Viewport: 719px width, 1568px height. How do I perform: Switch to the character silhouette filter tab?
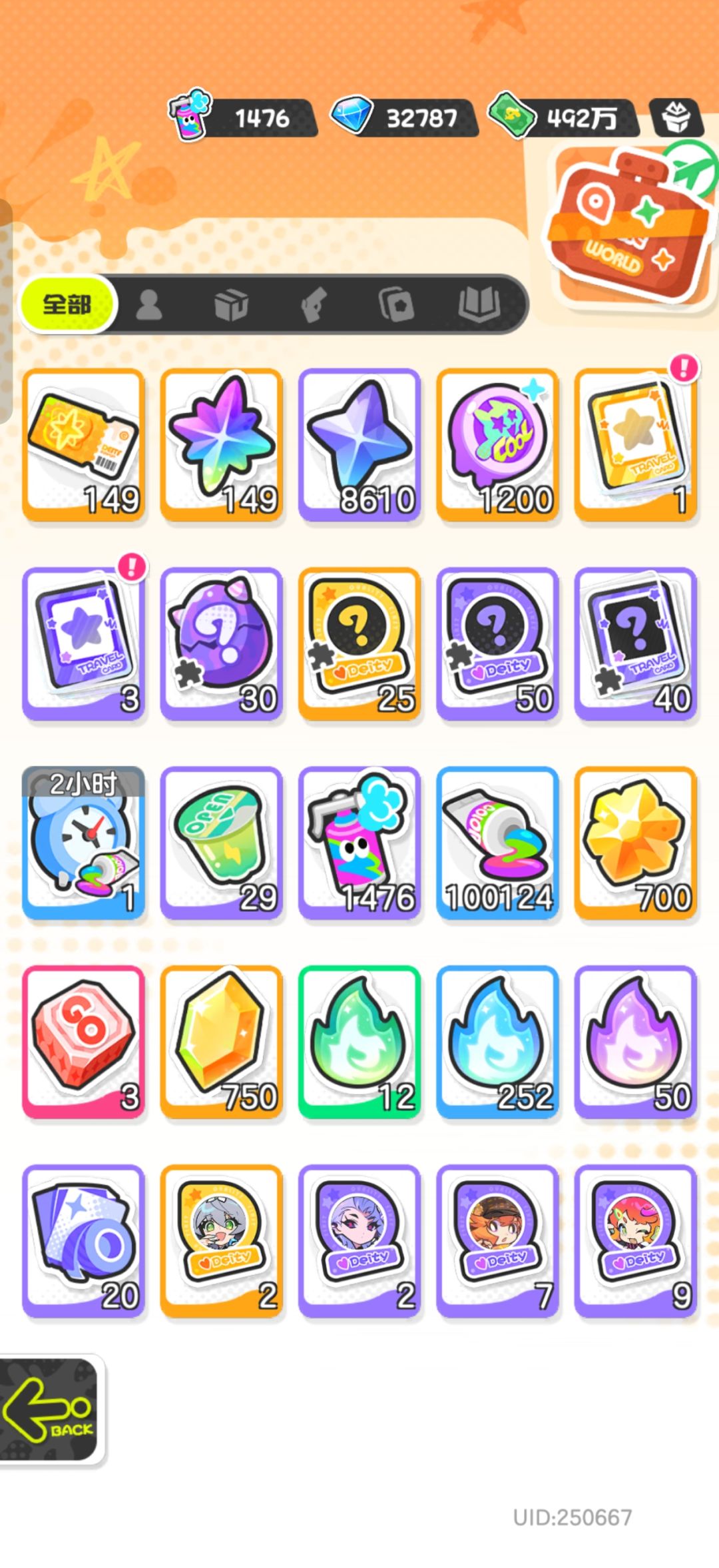[149, 305]
